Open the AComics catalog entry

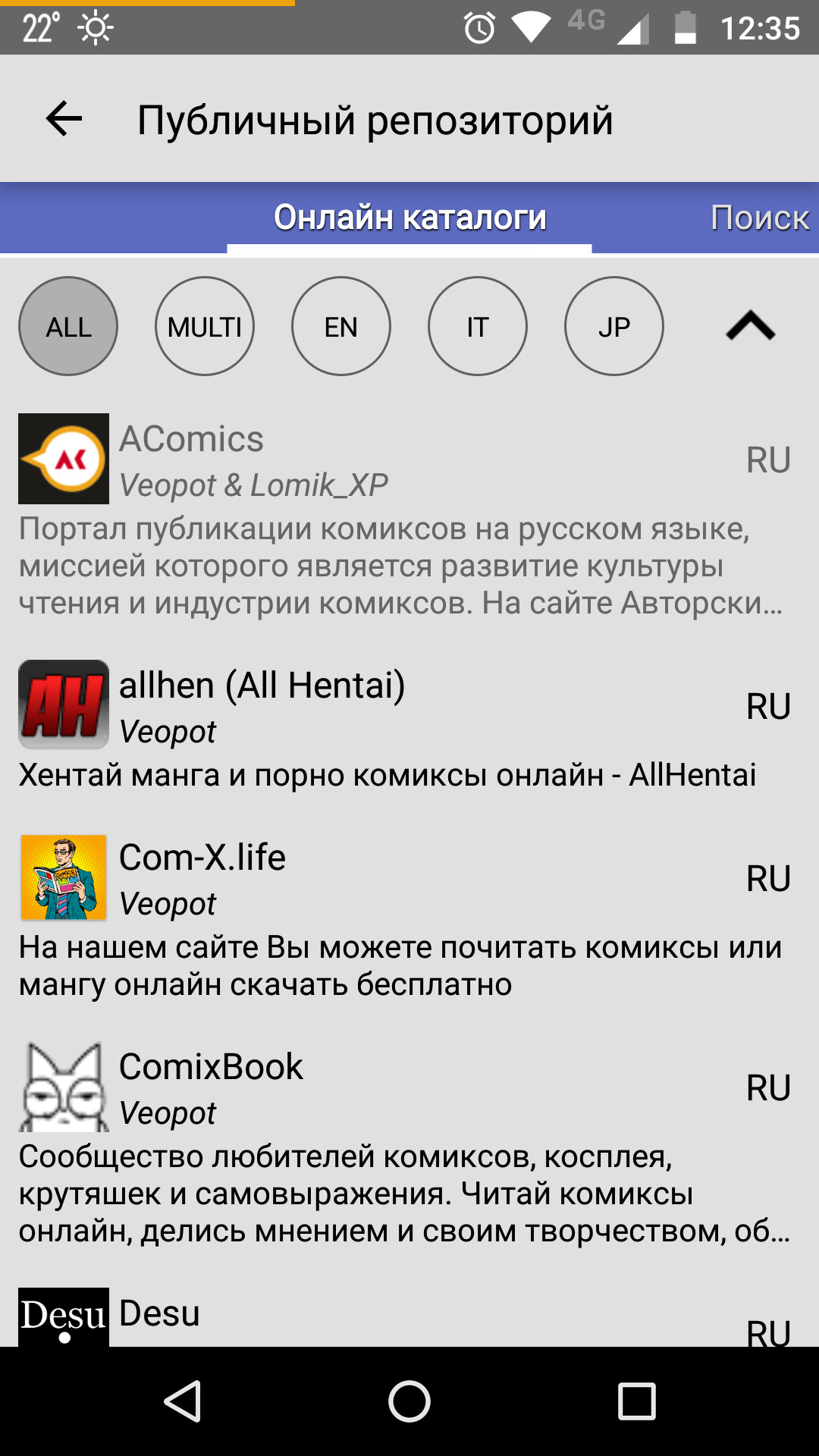click(409, 517)
